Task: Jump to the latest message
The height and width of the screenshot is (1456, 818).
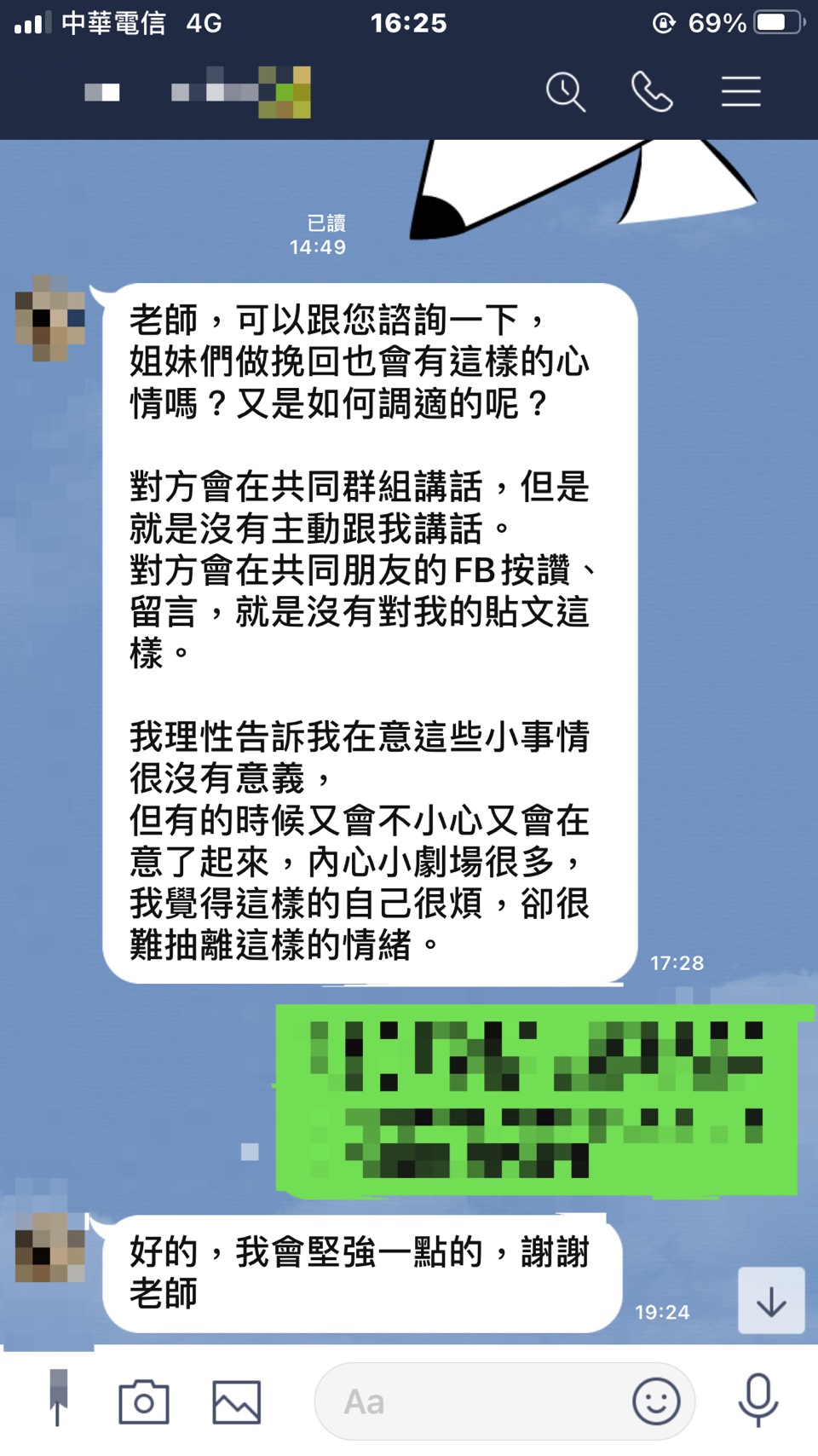Action: 770,1301
